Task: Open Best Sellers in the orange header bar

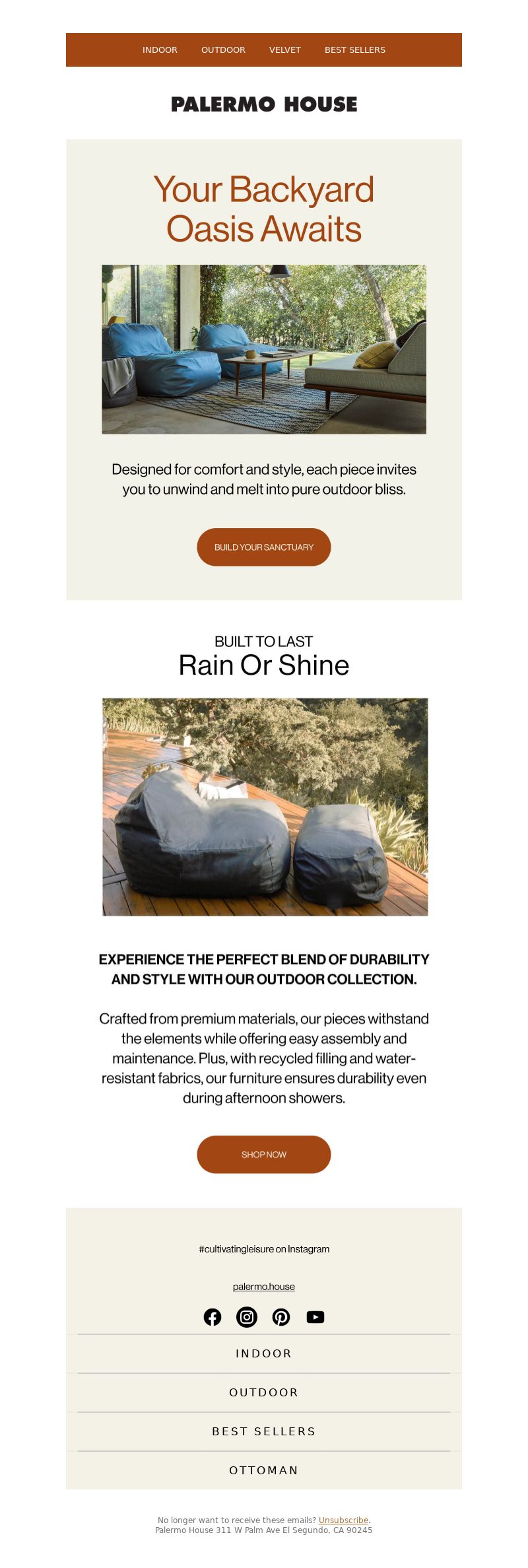Action: (x=354, y=50)
